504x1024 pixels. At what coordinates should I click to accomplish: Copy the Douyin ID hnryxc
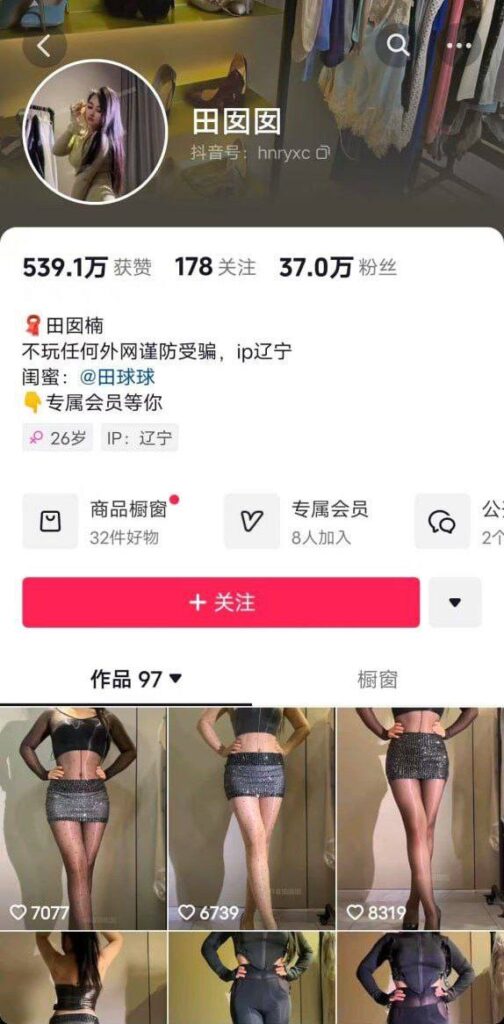(323, 153)
